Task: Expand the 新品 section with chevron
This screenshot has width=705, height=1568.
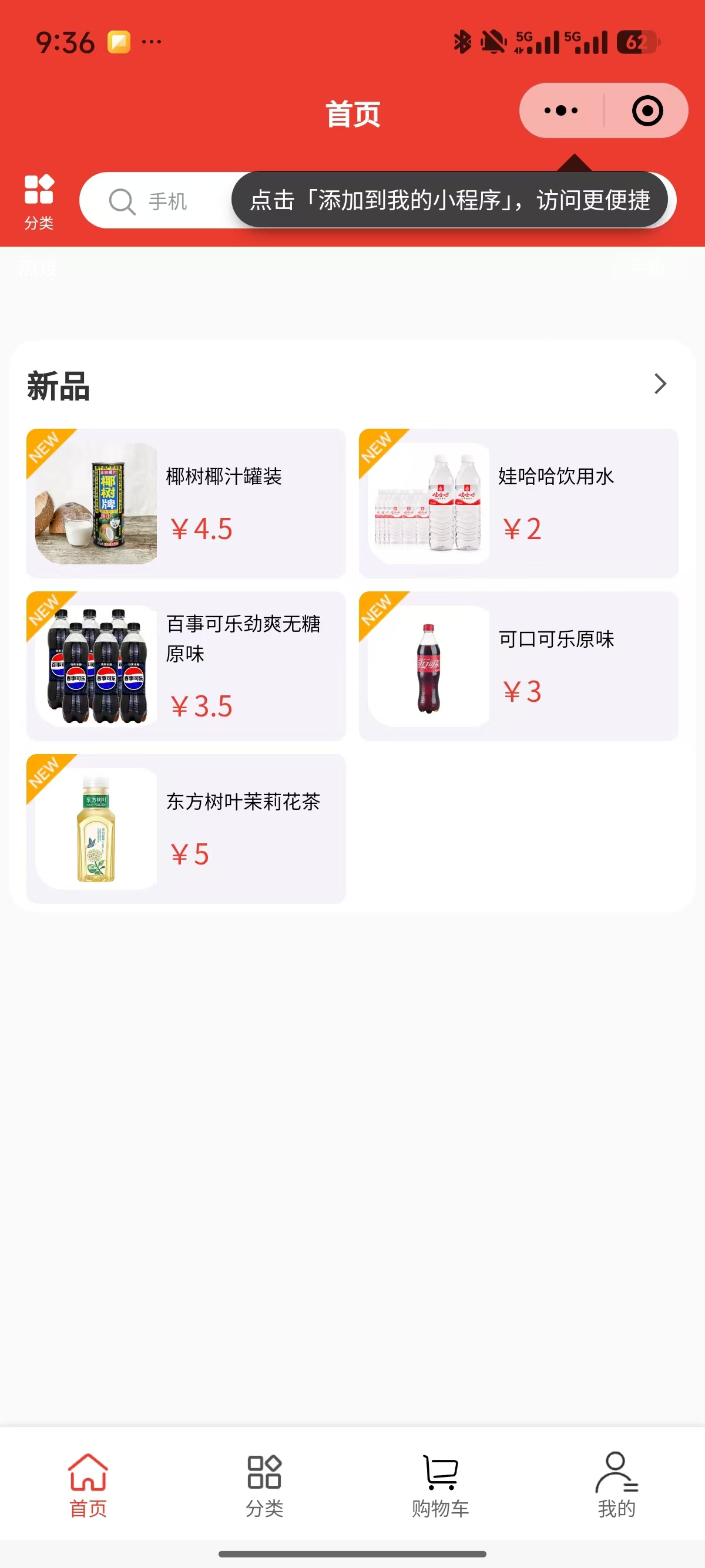Action: tap(660, 384)
